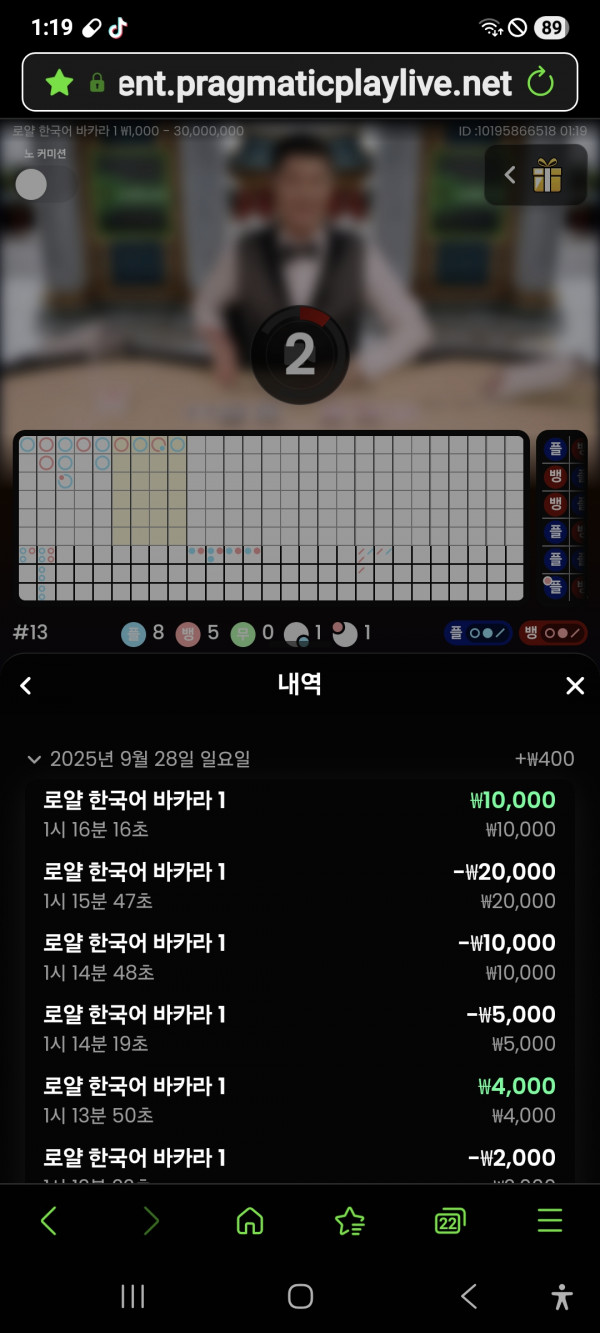The image size is (600, 1333).
Task: Go to the browser home page
Action: (249, 1220)
